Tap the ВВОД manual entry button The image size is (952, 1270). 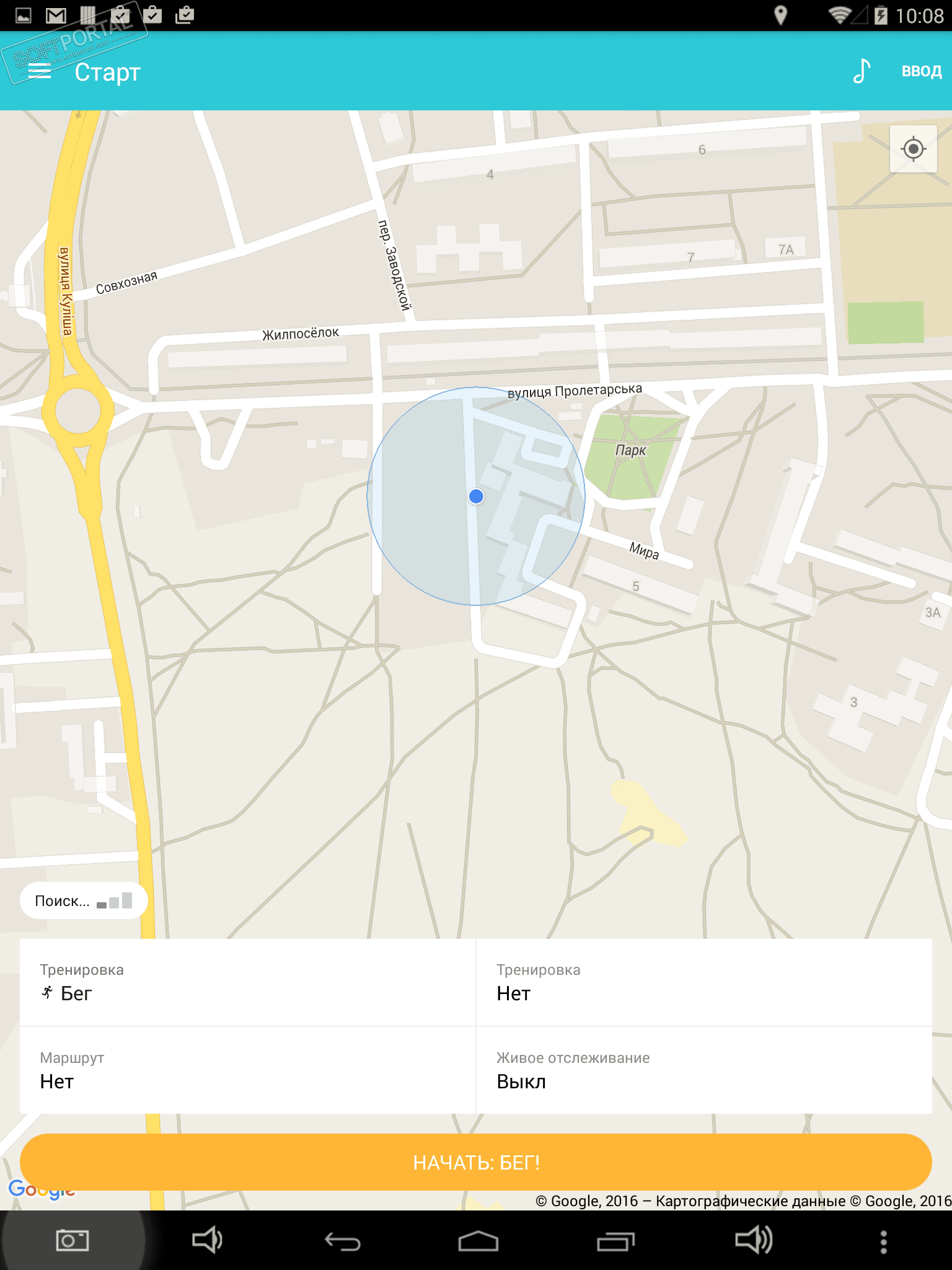pos(921,71)
